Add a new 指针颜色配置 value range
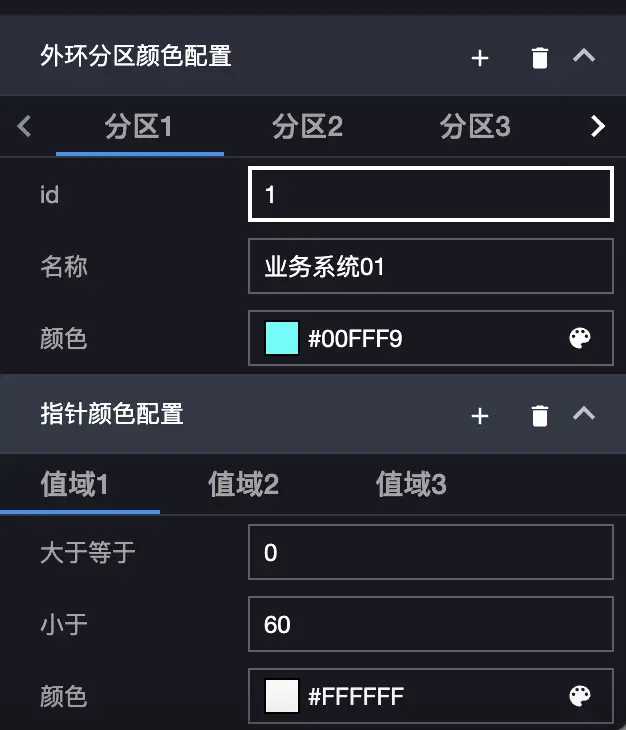Image resolution: width=626 pixels, height=730 pixels. pyautogui.click(x=480, y=415)
